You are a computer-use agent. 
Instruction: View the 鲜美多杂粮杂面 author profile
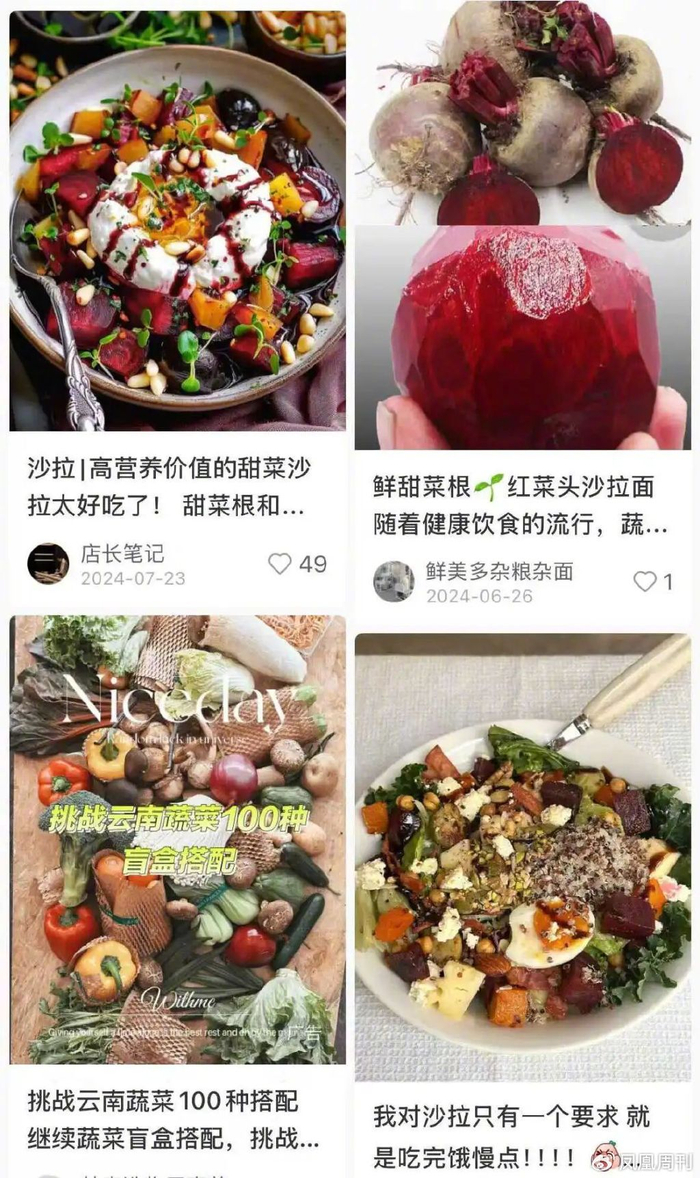tap(394, 581)
